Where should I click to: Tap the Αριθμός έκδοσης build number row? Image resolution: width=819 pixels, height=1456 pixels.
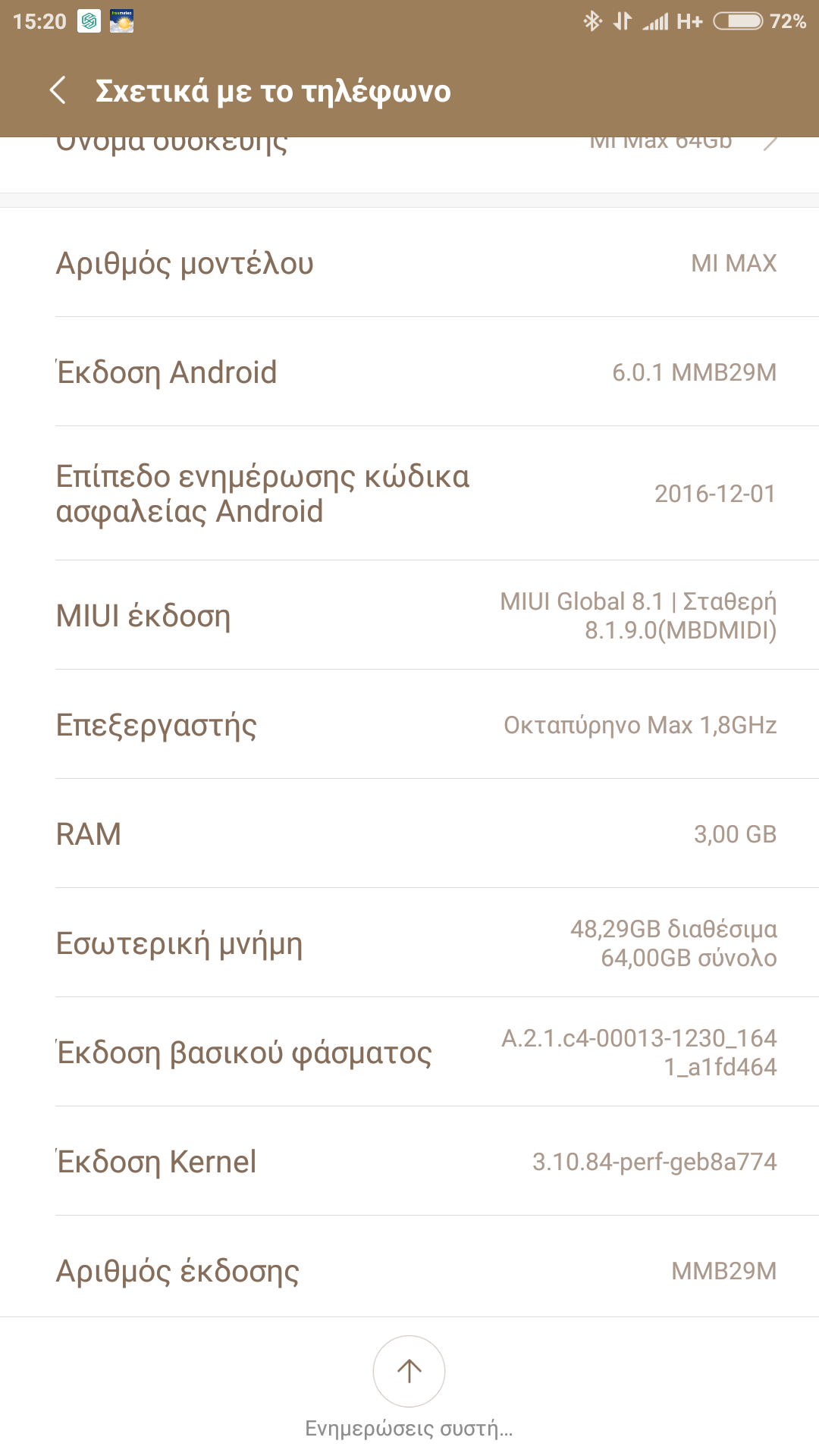pyautogui.click(x=409, y=1270)
